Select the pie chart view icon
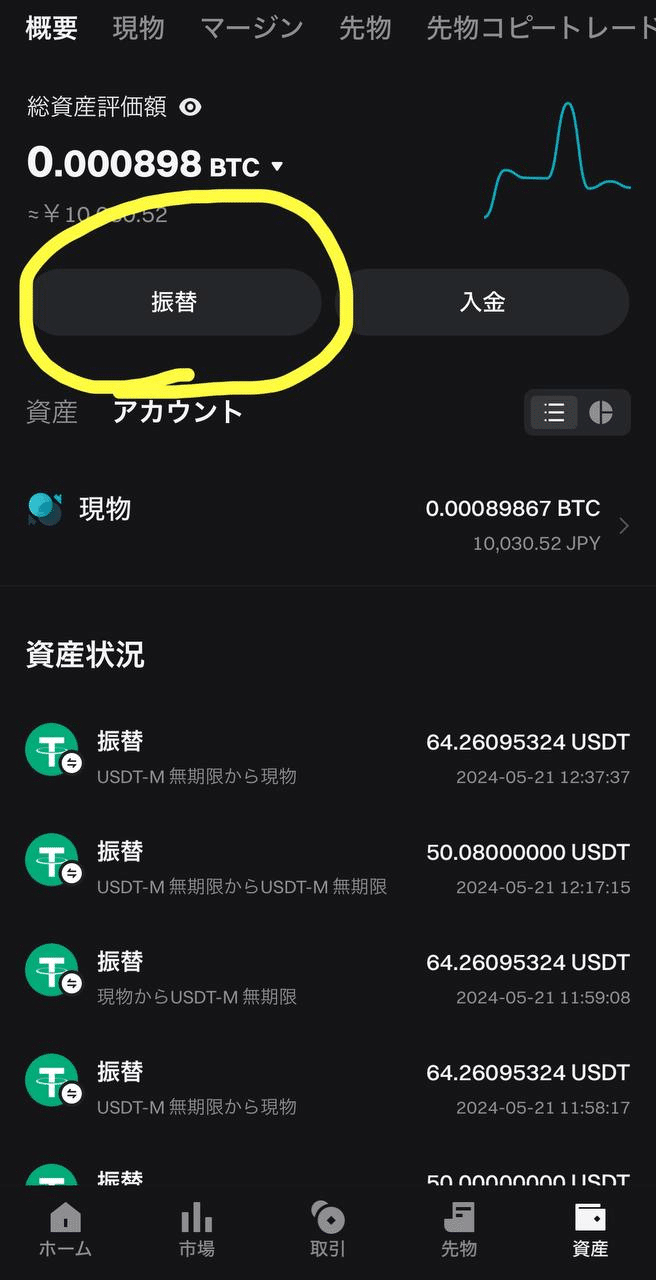 [x=601, y=412]
